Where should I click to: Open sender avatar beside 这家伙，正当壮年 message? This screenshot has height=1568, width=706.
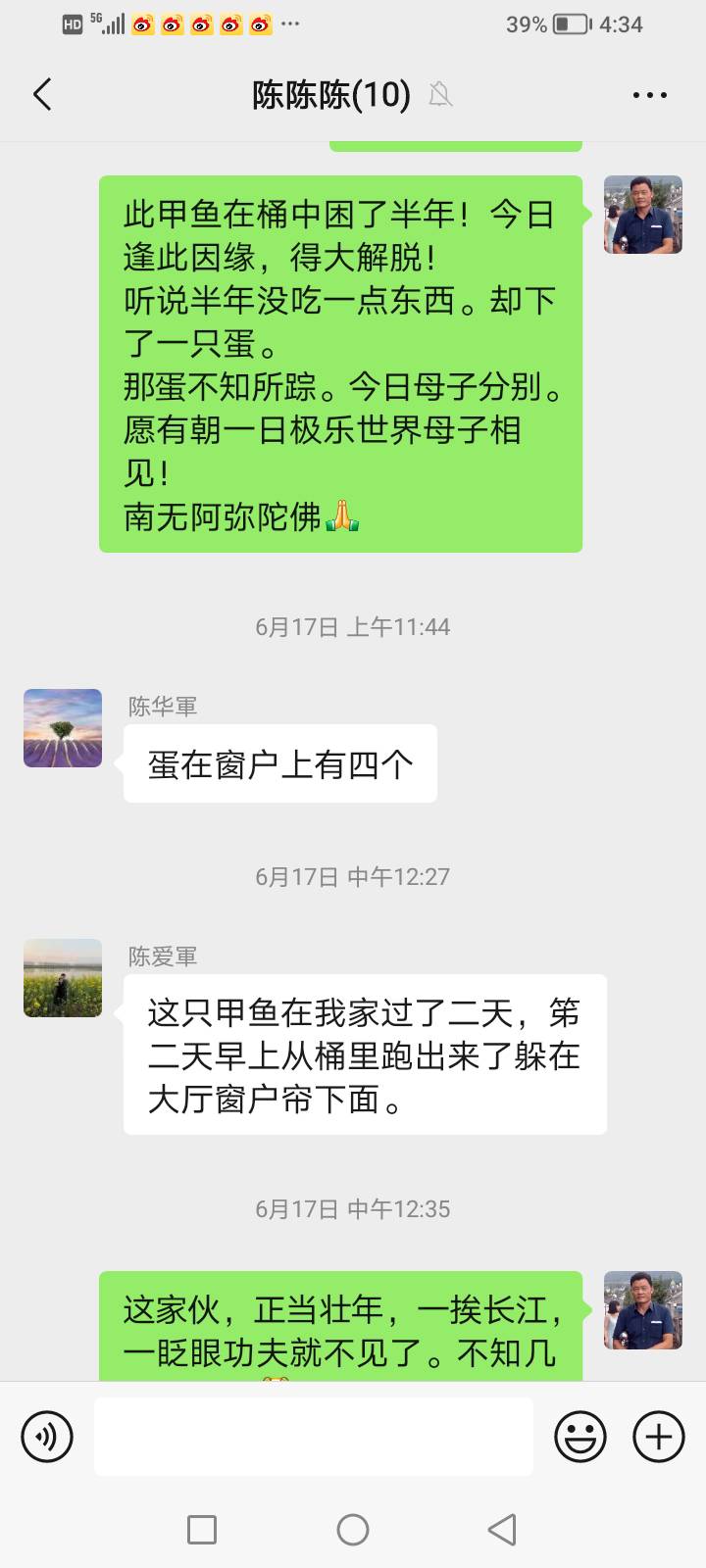pos(642,1311)
